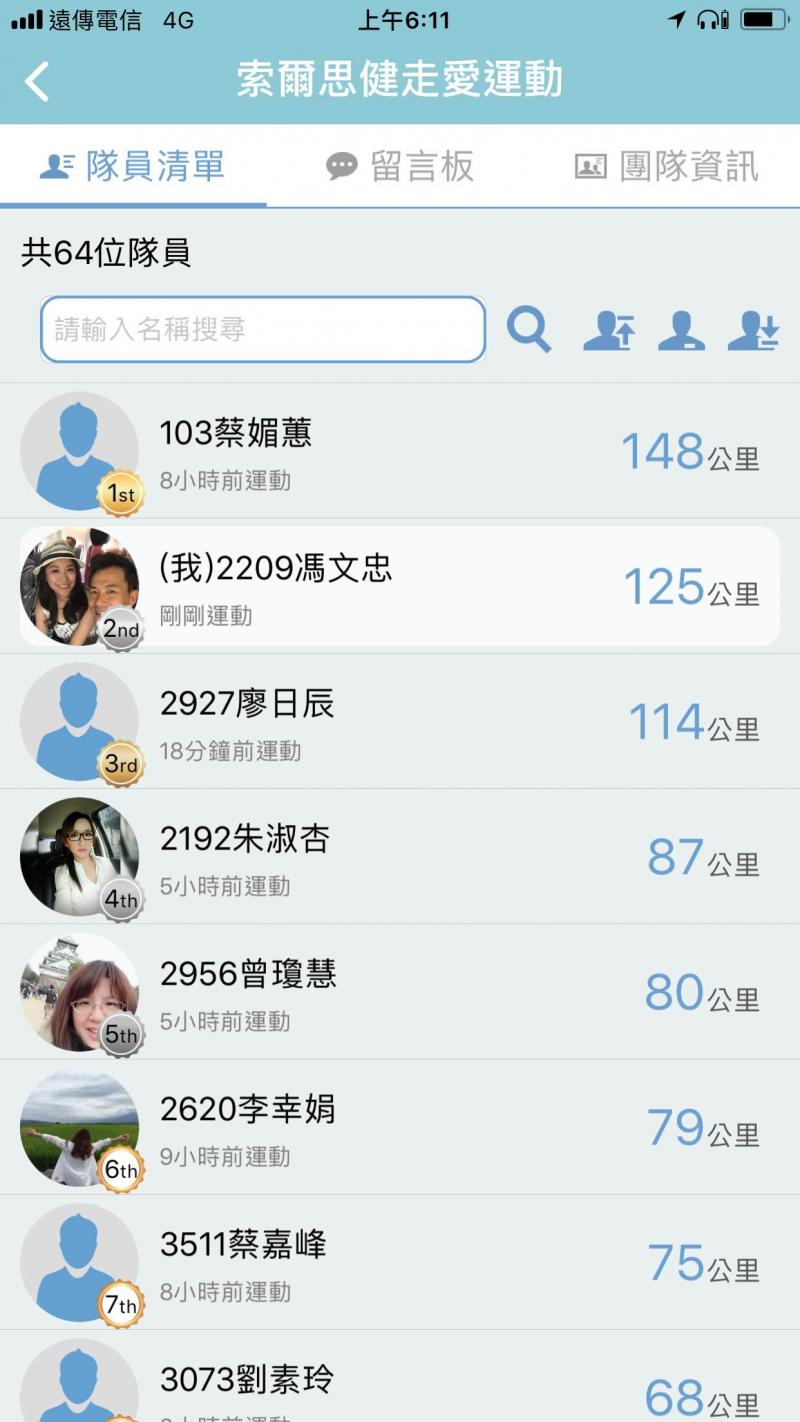The height and width of the screenshot is (1422, 800).
Task: Open member 103蔡媚蕙
Action: click(x=400, y=451)
